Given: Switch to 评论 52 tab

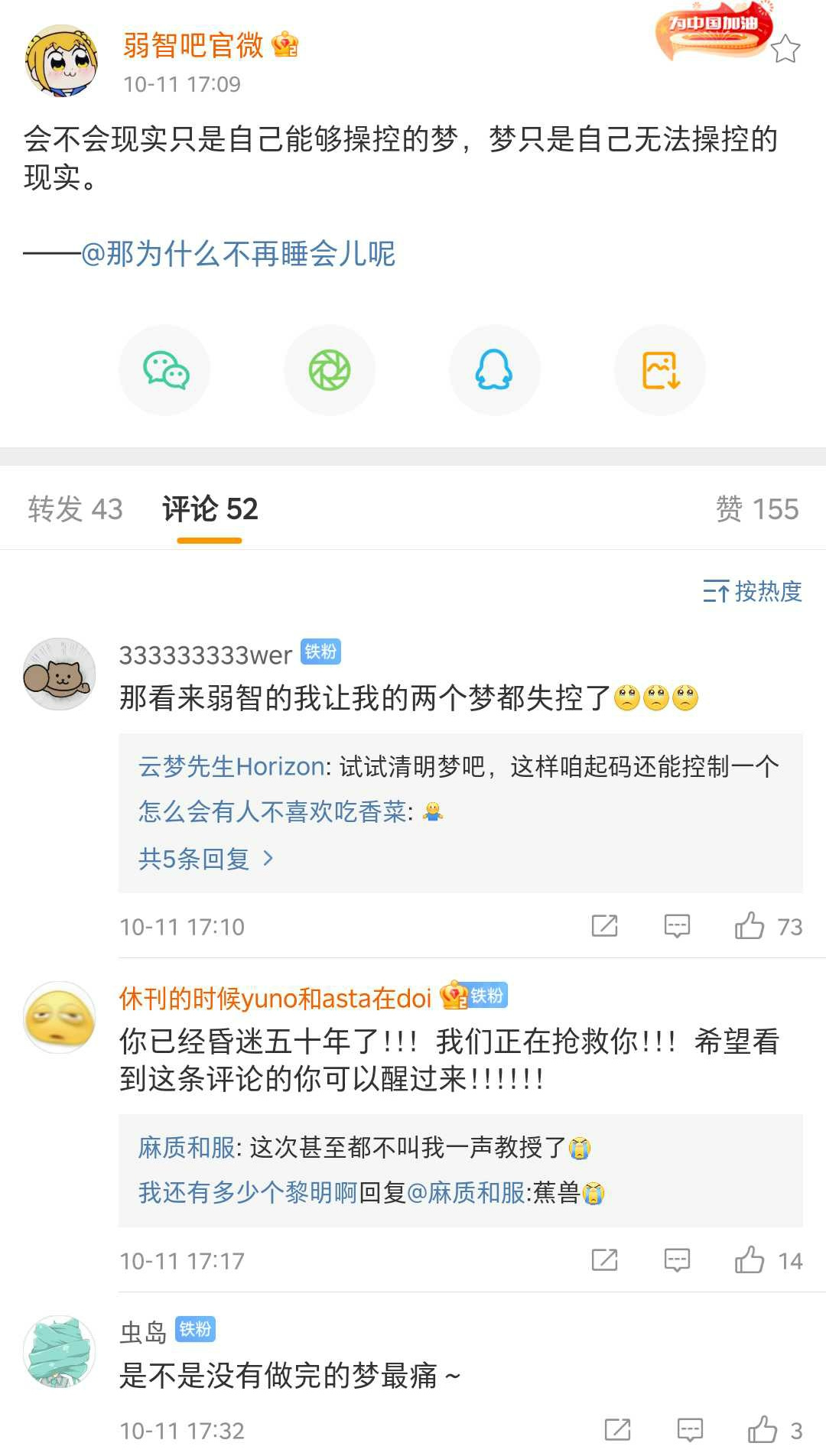Looking at the screenshot, I should click(x=210, y=509).
